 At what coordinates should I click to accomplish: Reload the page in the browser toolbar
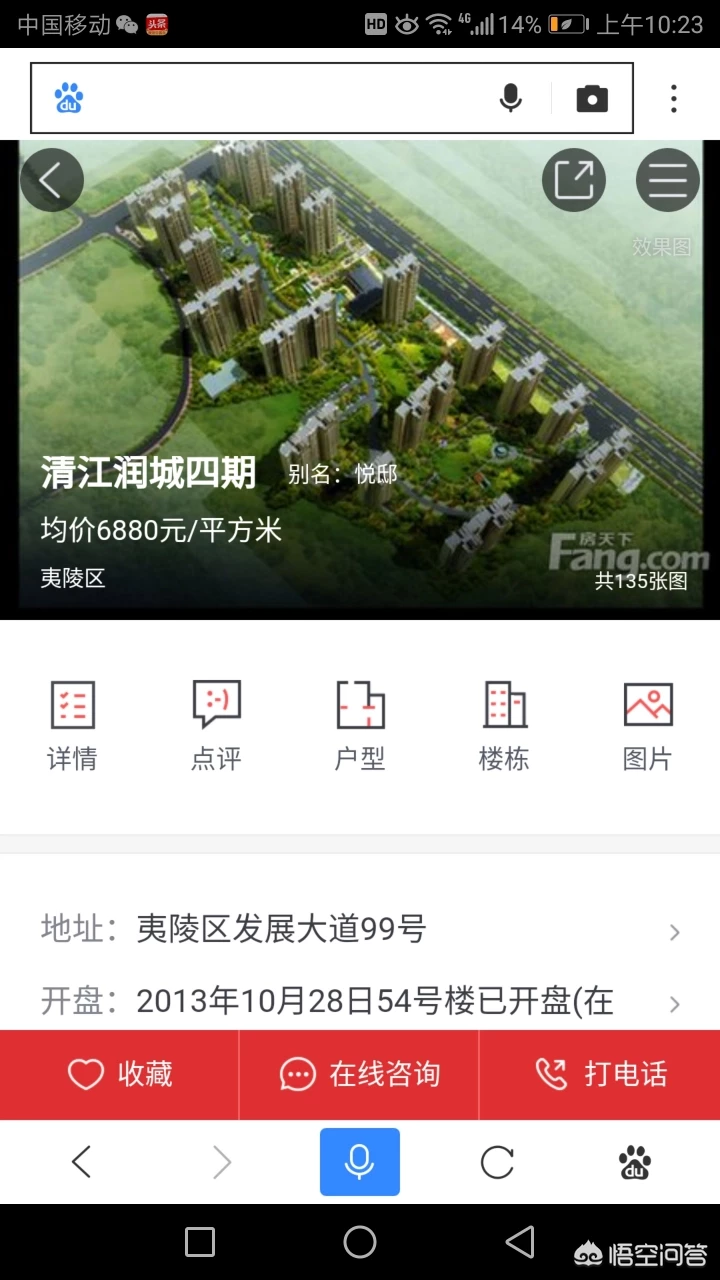(497, 1162)
